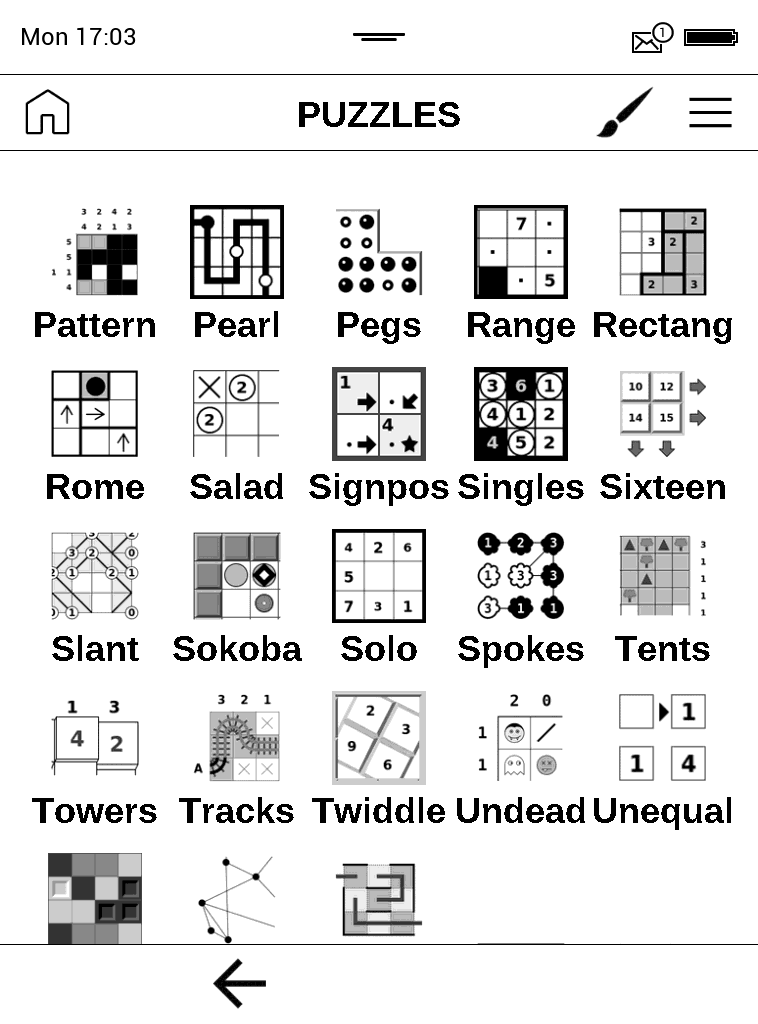Tap the back arrow at the bottom
758x1024 pixels.
click(x=240, y=983)
